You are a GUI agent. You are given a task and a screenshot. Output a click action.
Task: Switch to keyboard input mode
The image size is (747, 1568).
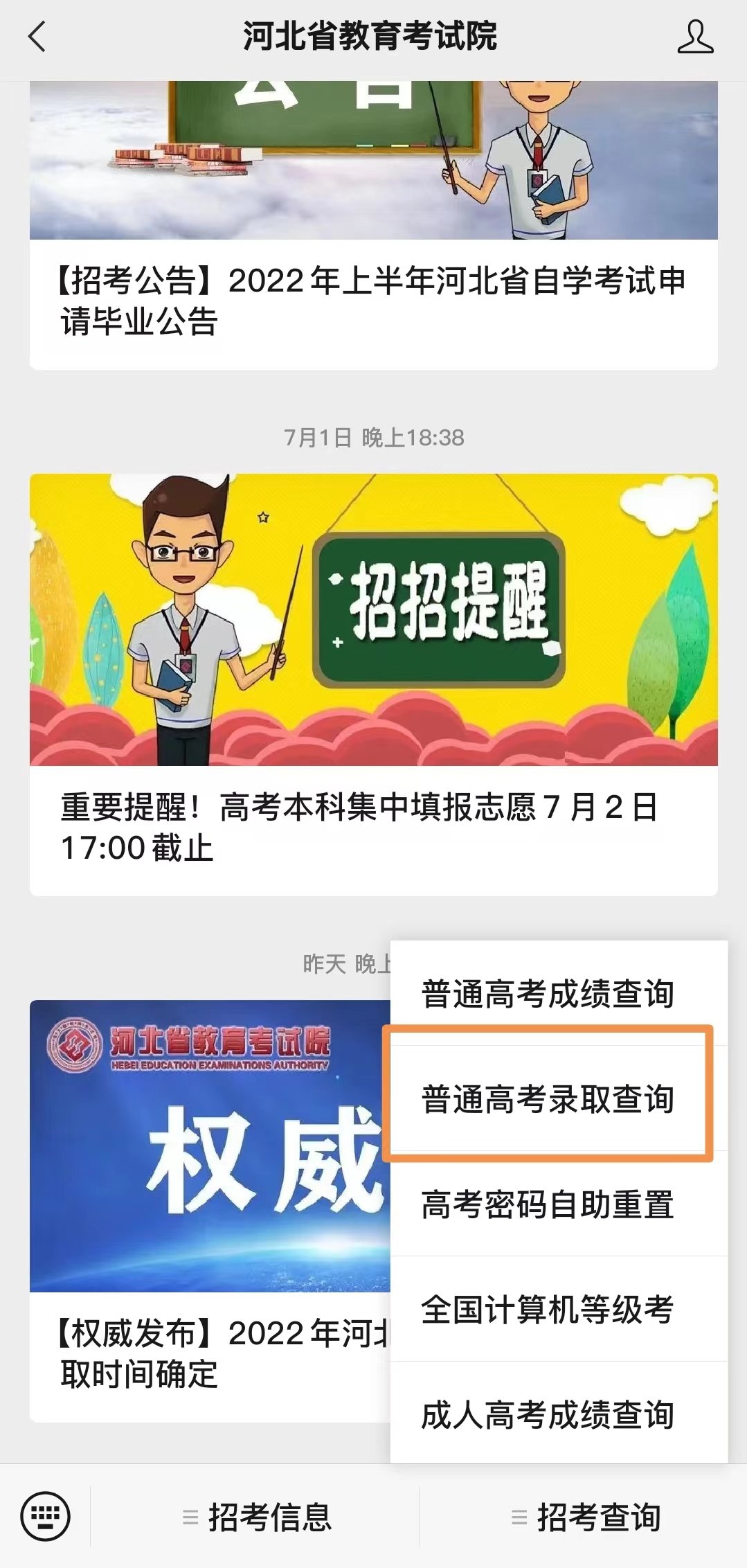46,1516
